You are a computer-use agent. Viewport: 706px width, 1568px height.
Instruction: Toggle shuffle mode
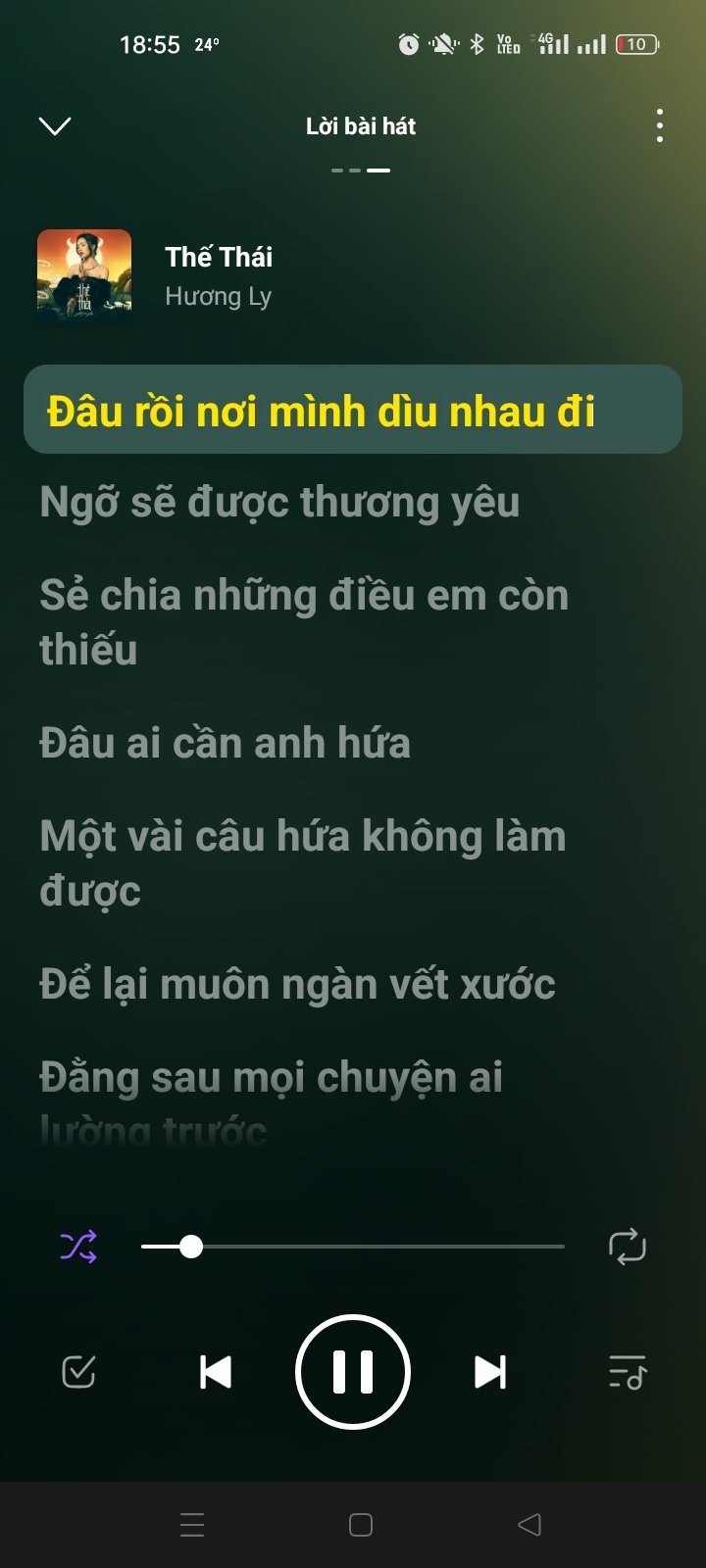point(78,1247)
